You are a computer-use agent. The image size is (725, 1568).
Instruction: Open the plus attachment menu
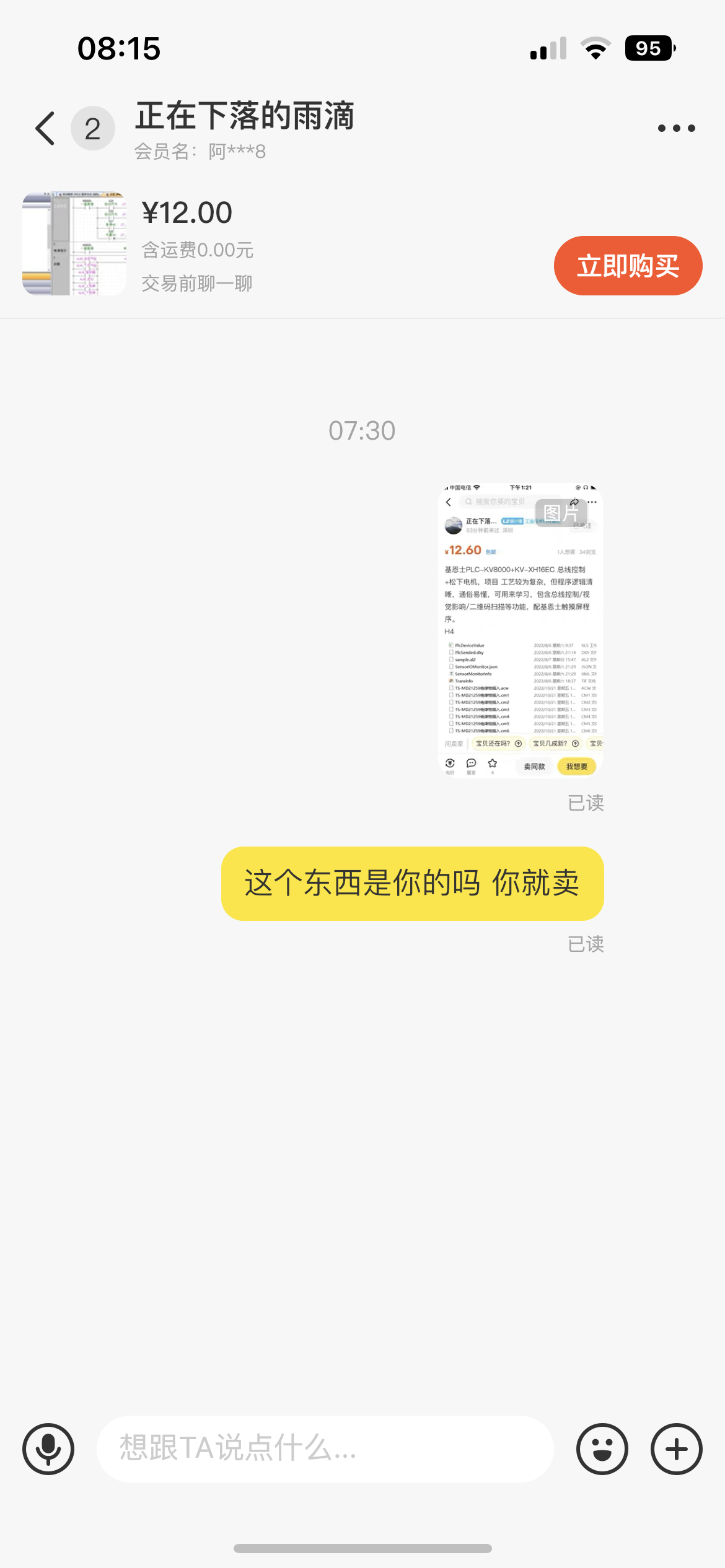coord(676,1449)
